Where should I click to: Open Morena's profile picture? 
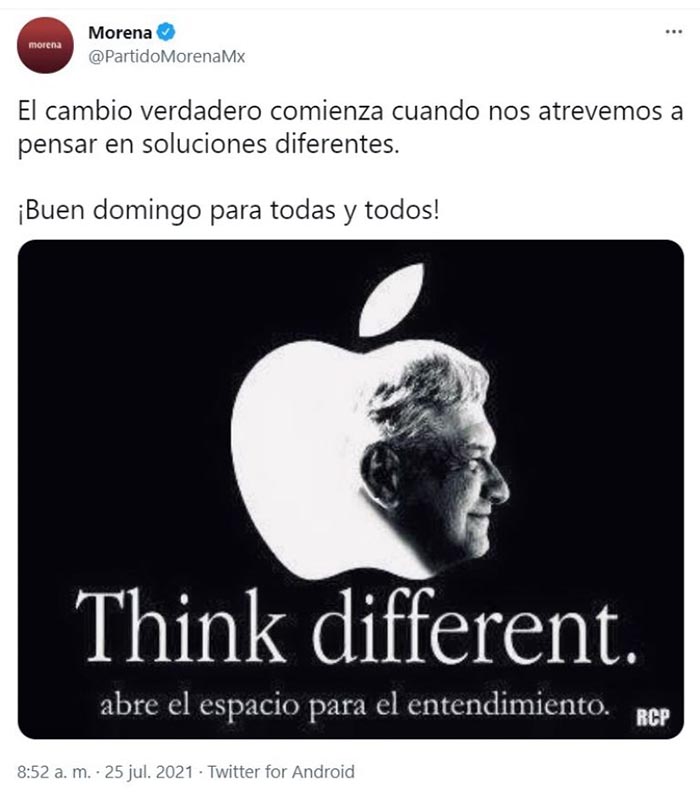tap(45, 46)
